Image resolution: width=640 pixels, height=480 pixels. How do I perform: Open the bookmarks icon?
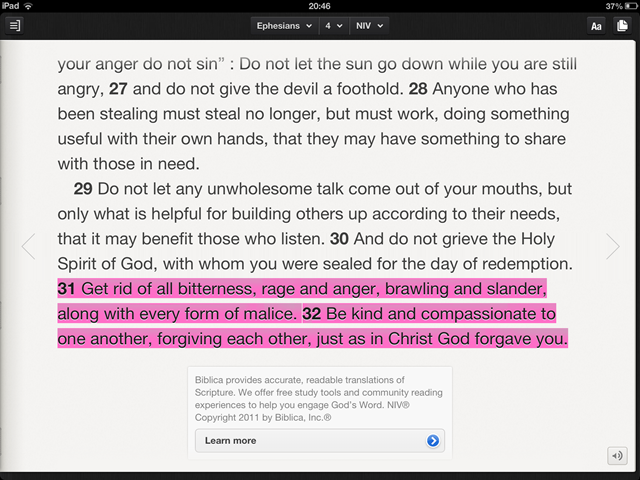pos(623,25)
